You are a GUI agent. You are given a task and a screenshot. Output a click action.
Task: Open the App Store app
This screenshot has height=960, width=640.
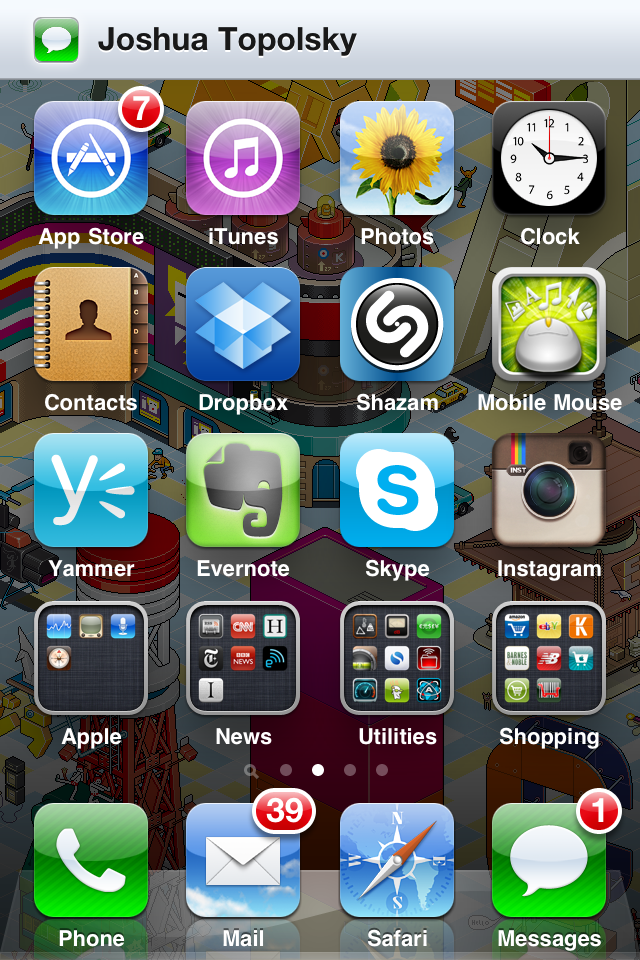[91, 158]
